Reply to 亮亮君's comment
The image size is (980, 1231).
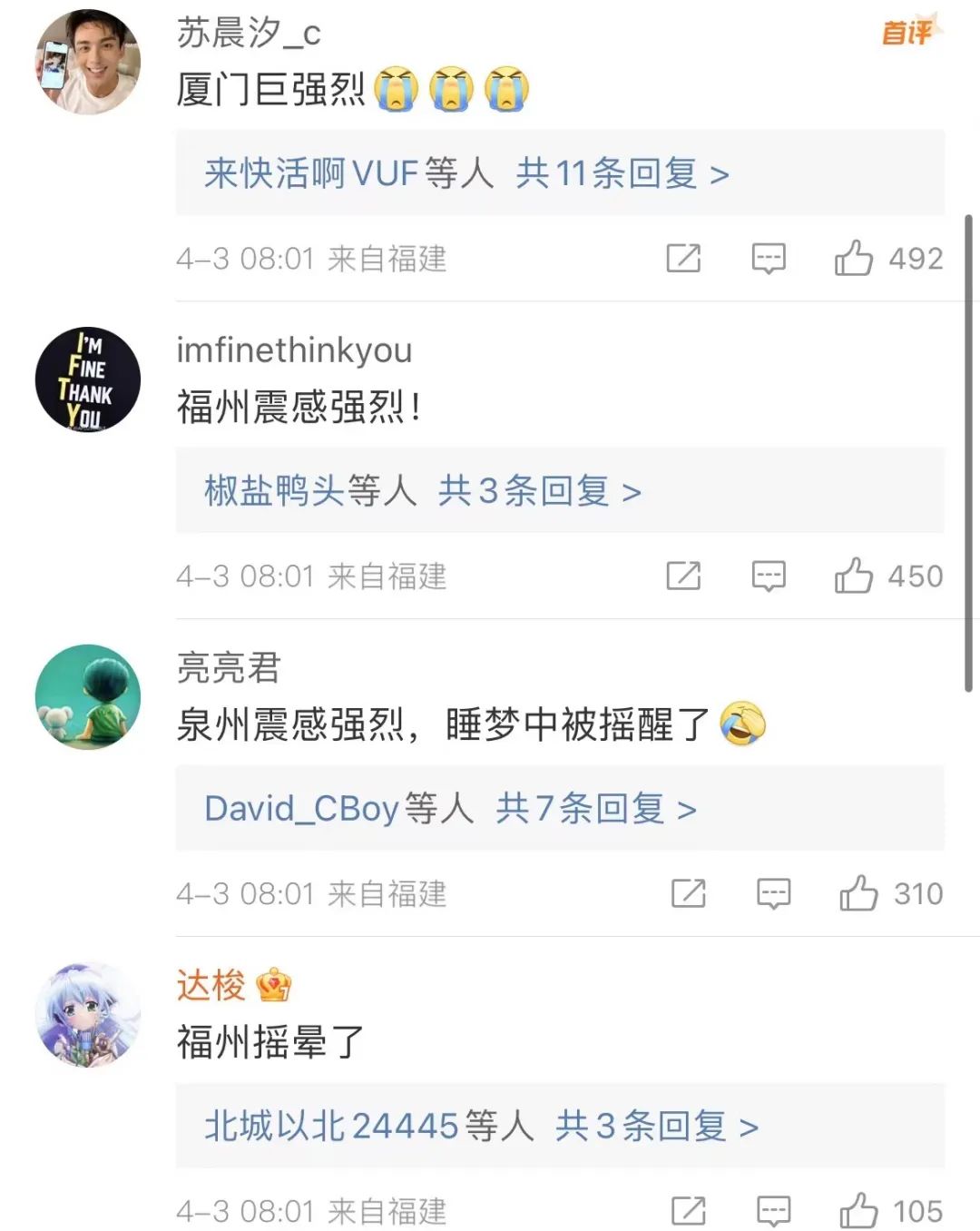point(773,893)
